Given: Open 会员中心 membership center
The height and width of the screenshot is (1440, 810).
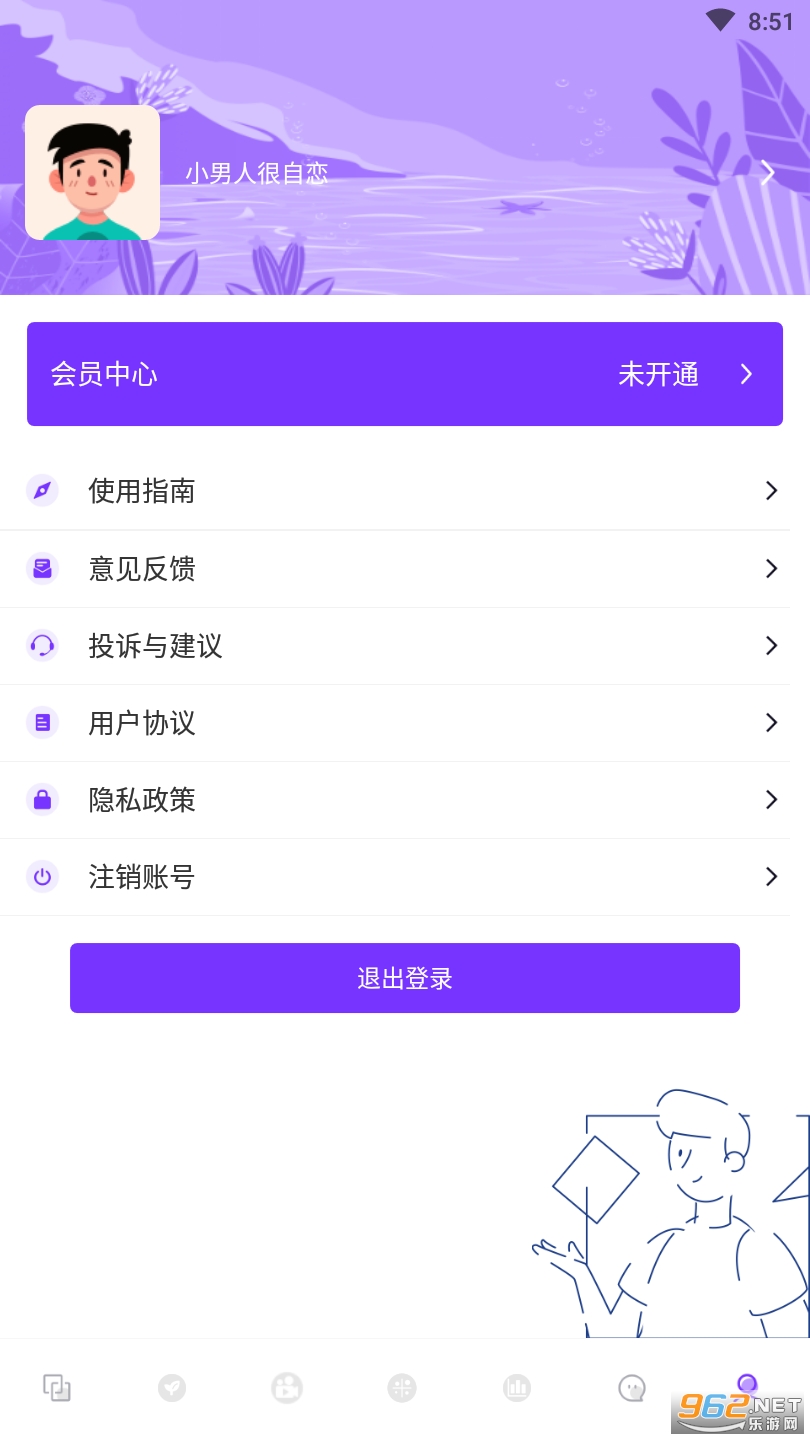Looking at the screenshot, I should tap(404, 374).
